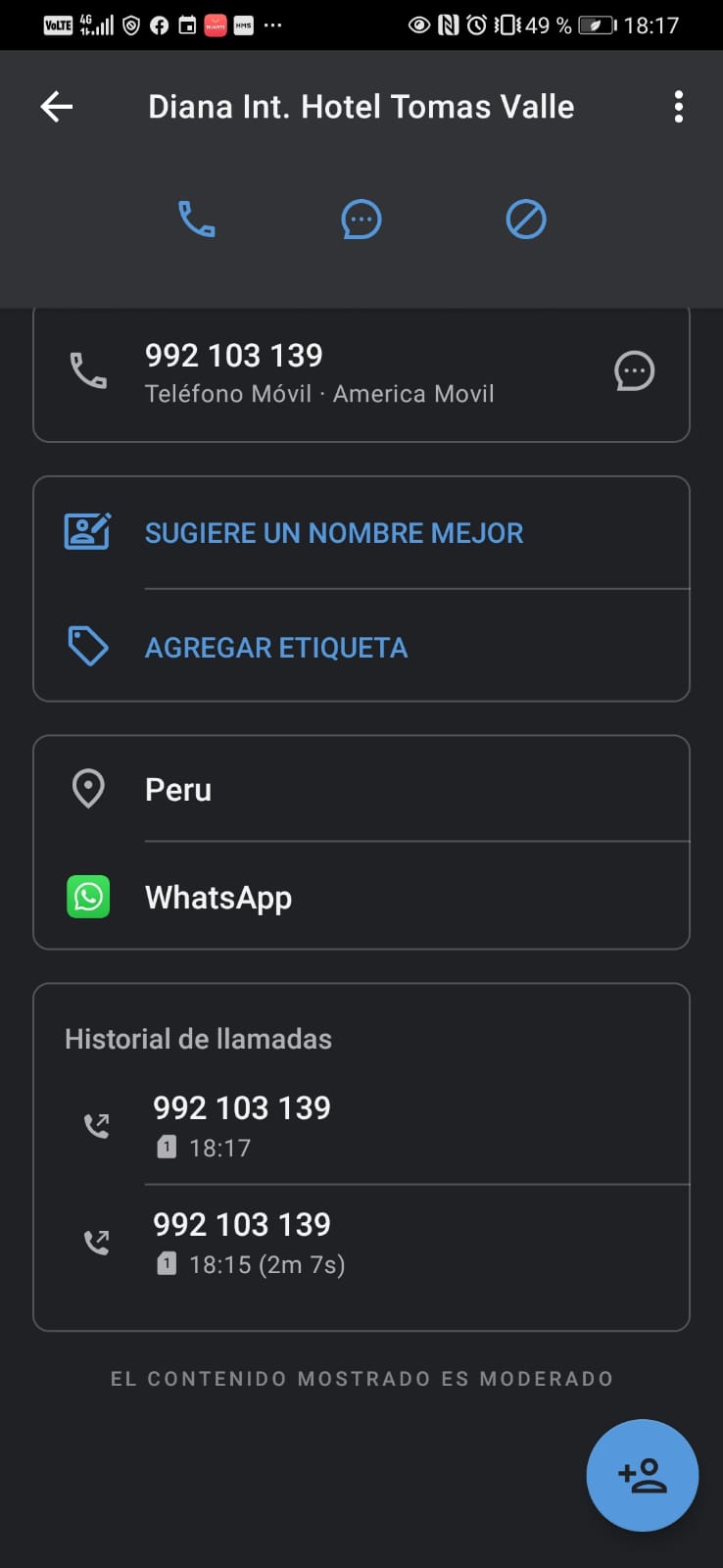Choose Agregar etiqueta

(361, 647)
